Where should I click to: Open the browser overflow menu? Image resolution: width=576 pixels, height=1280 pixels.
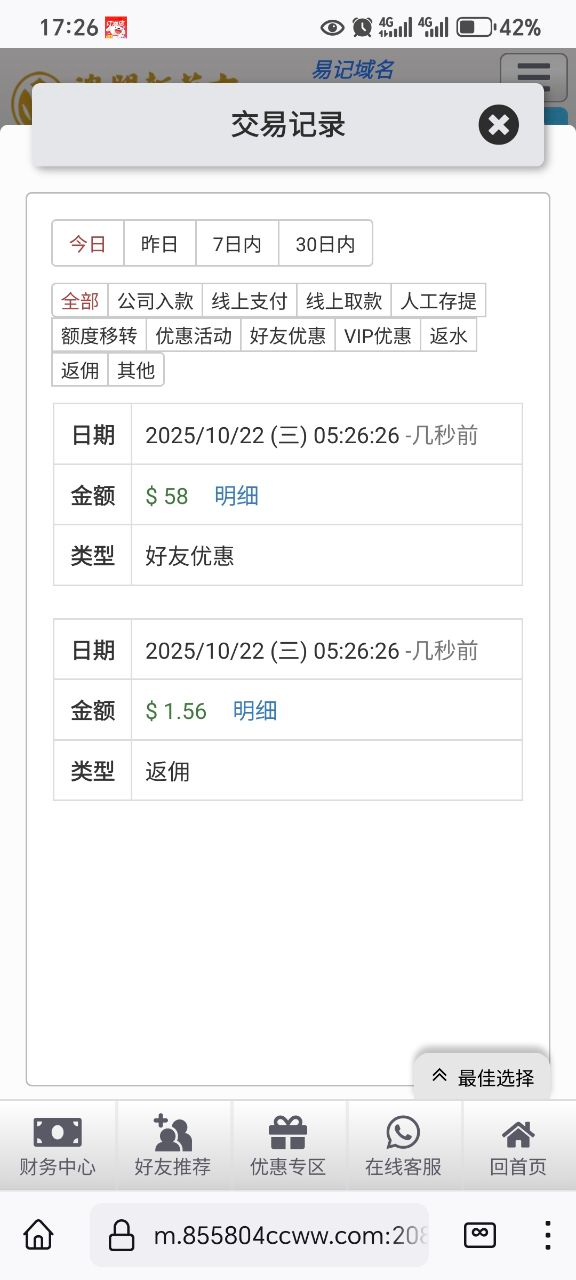[x=547, y=1235]
